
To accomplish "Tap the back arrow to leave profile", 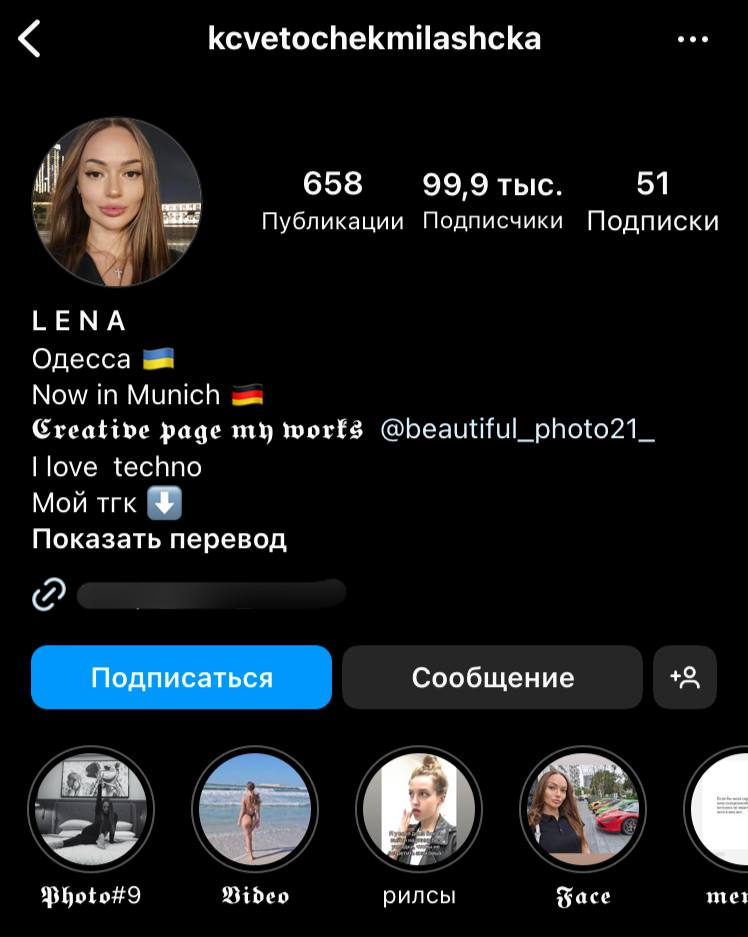I will 30,38.
